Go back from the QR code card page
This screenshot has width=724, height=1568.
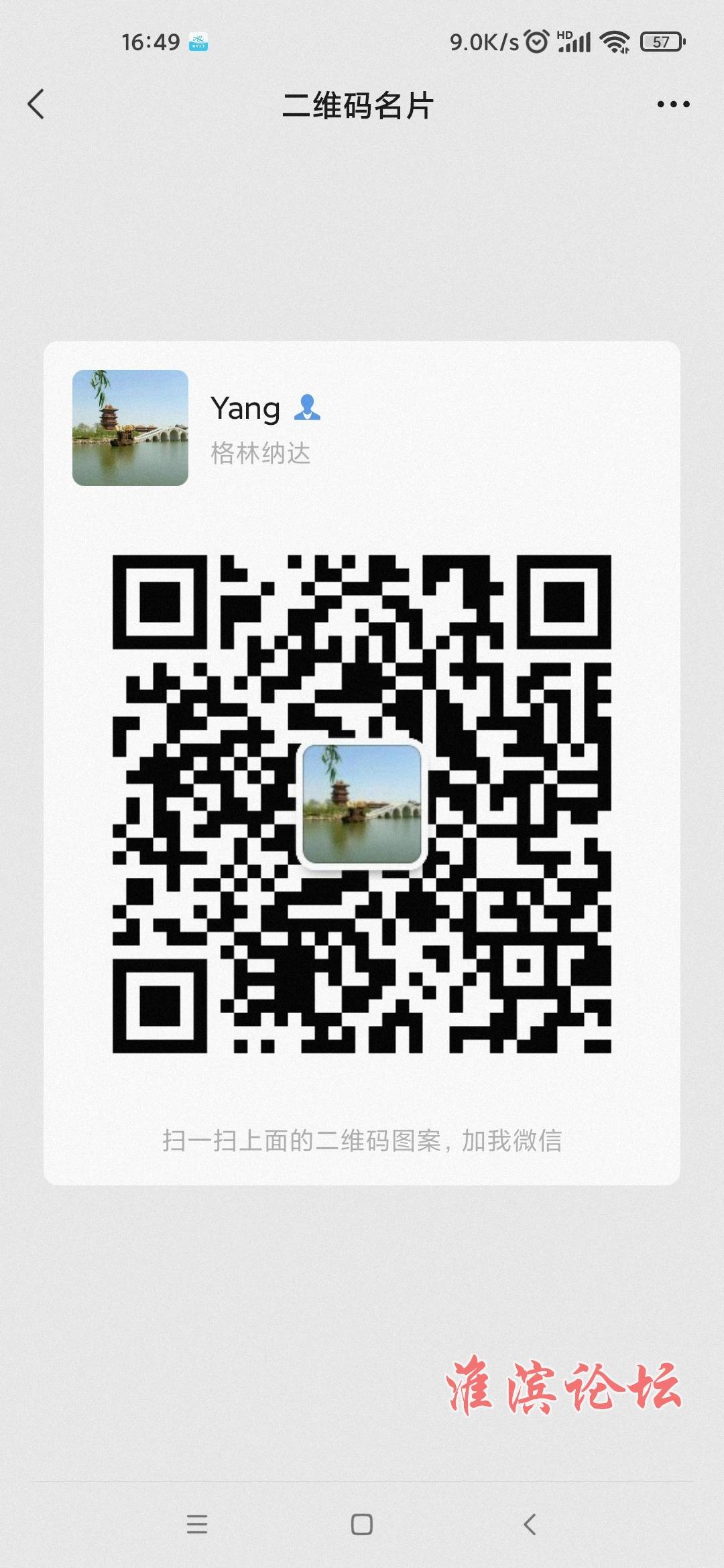coord(36,105)
